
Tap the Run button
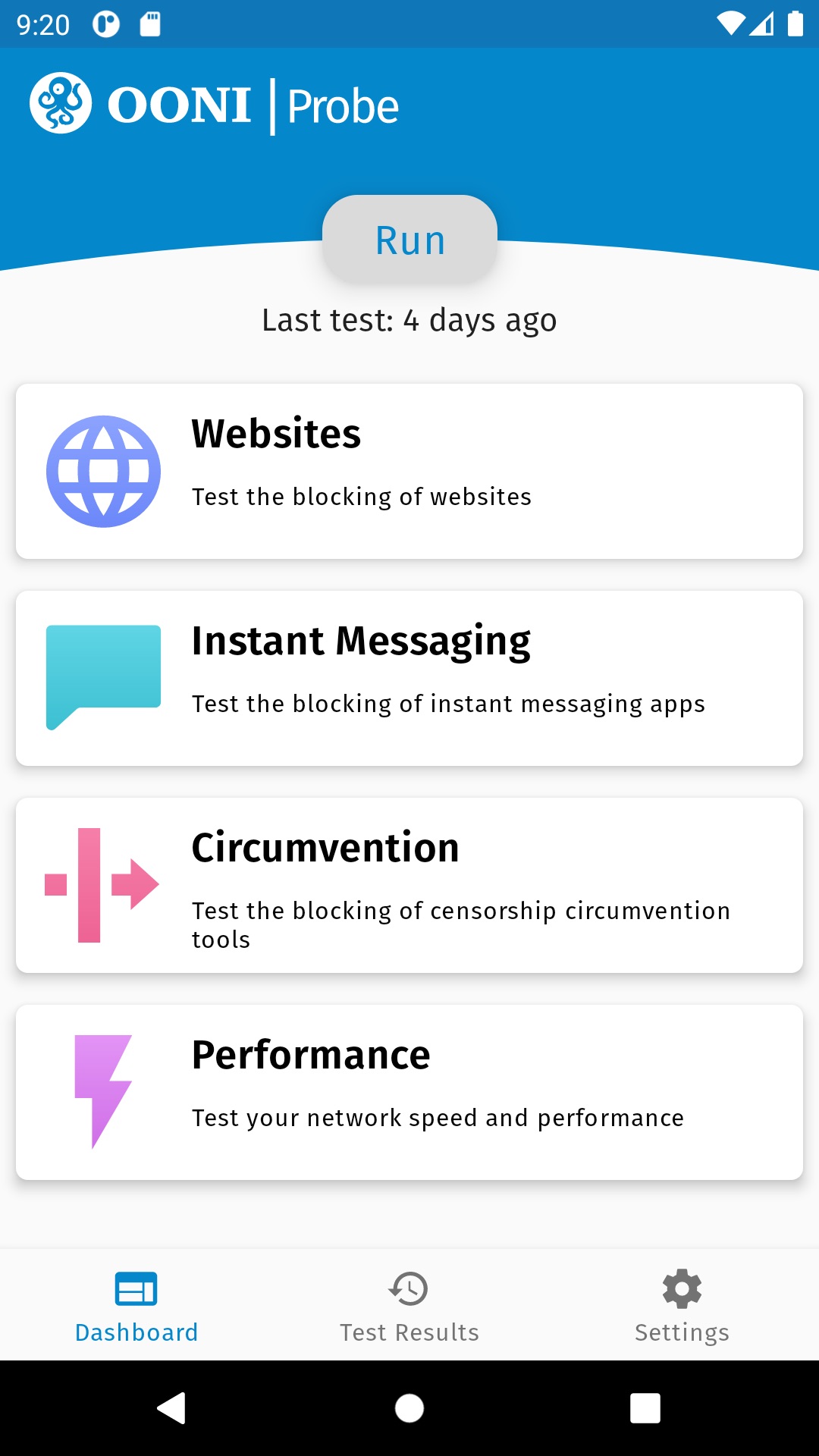[x=409, y=240]
